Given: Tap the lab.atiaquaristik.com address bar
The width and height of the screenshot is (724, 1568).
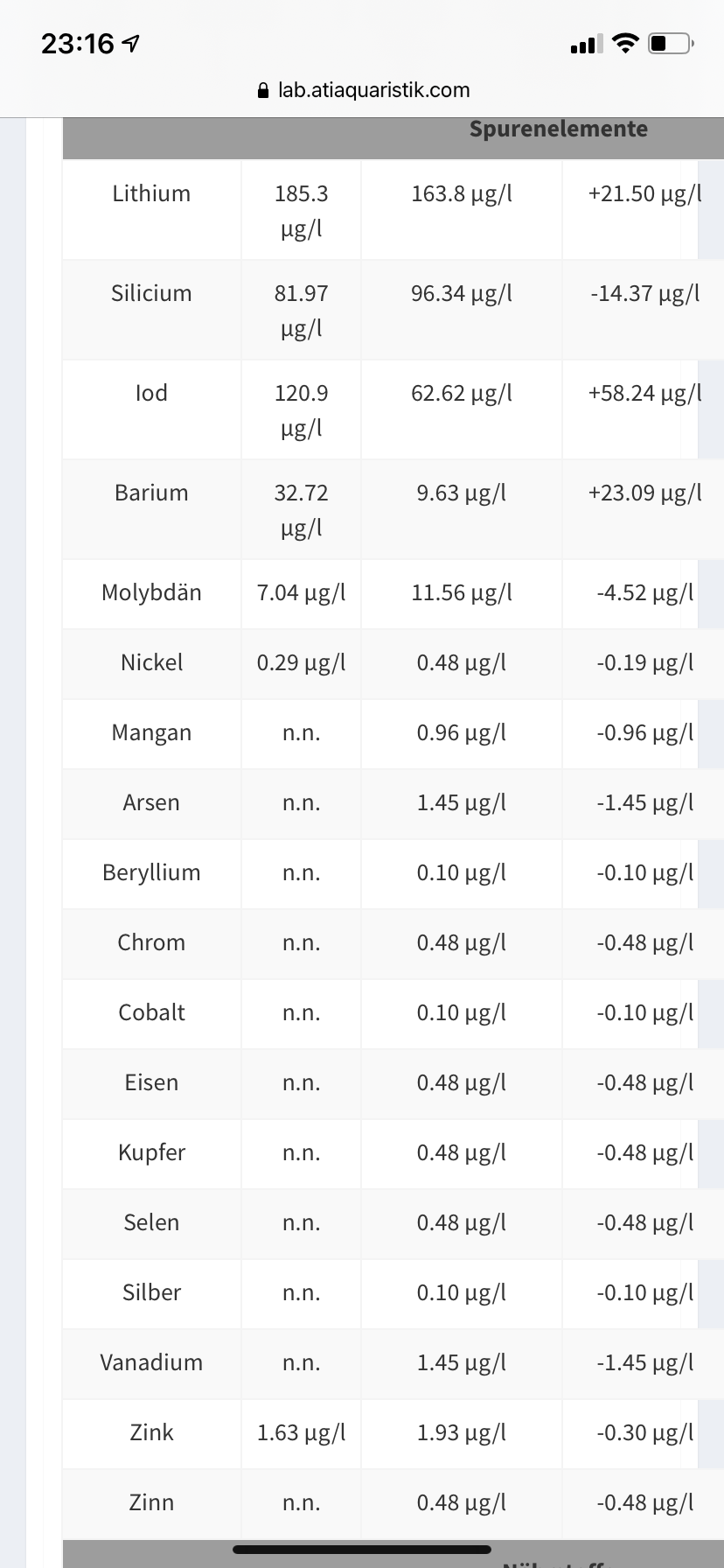Looking at the screenshot, I should pos(364,90).
